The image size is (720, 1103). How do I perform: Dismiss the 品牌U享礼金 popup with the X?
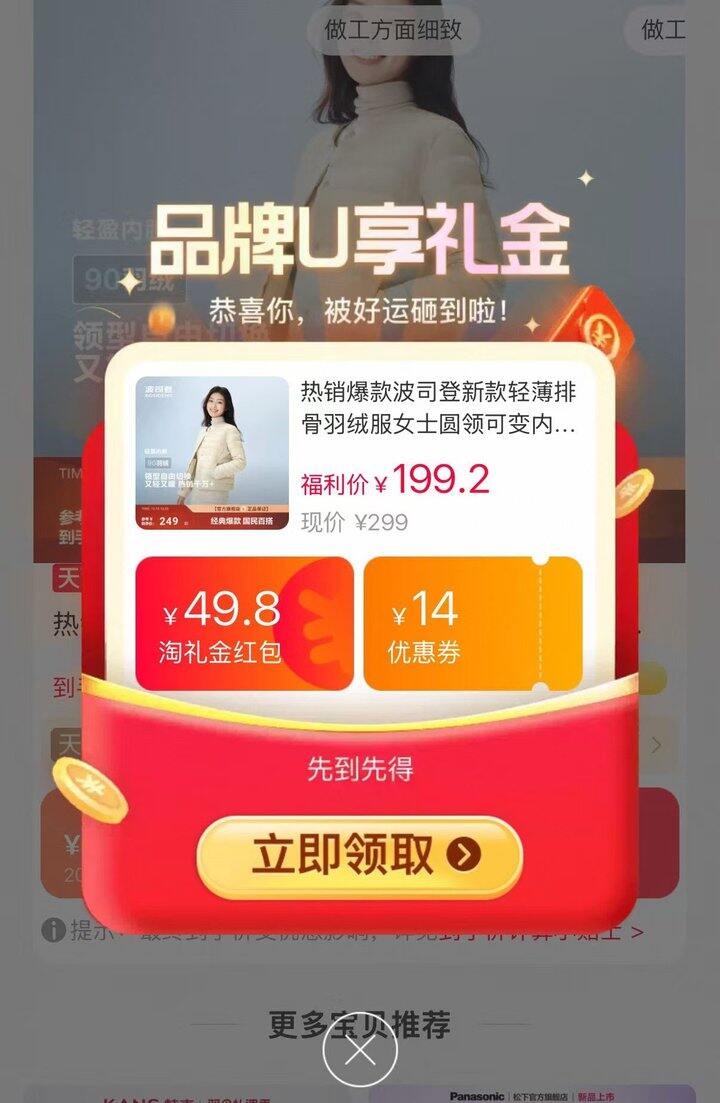pyautogui.click(x=360, y=1050)
